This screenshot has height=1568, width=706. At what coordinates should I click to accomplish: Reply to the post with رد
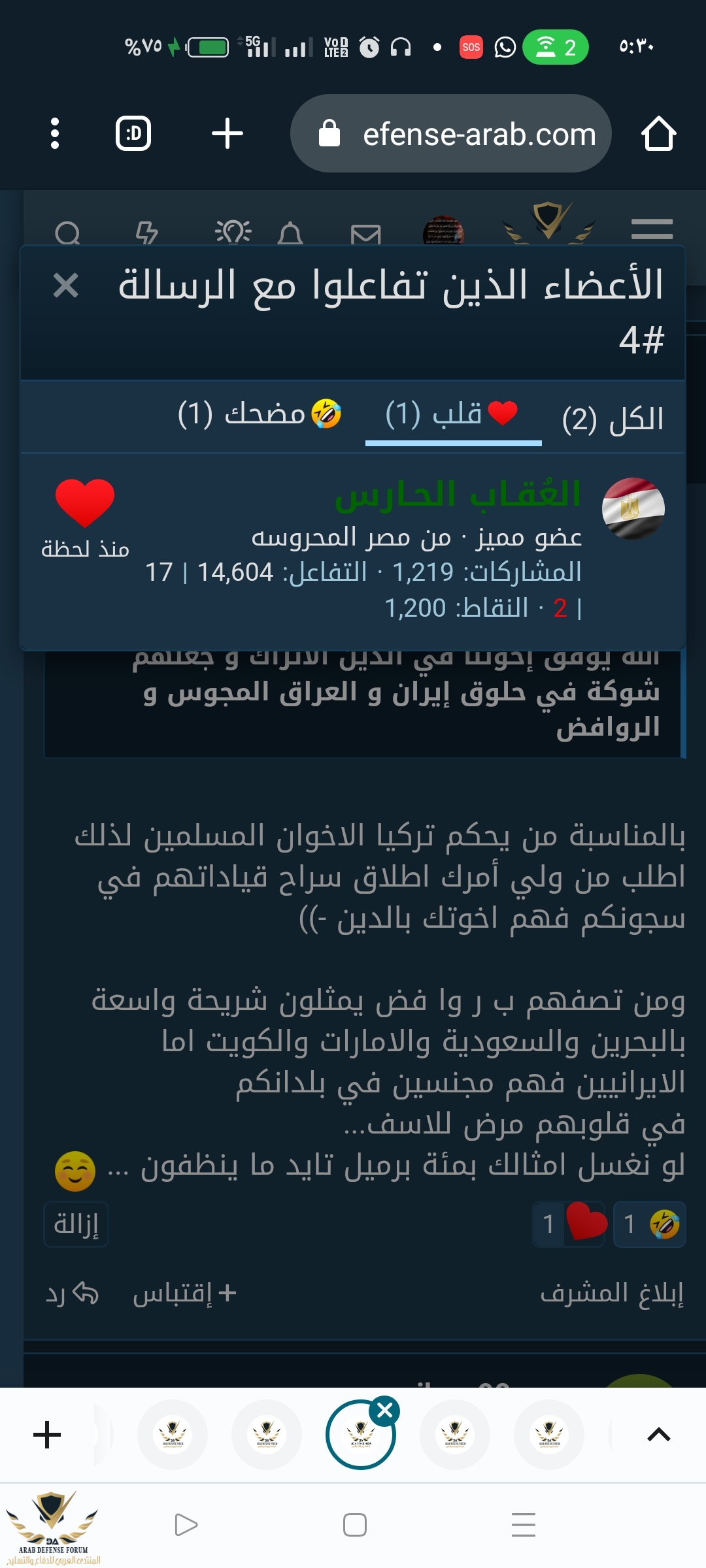72,1293
